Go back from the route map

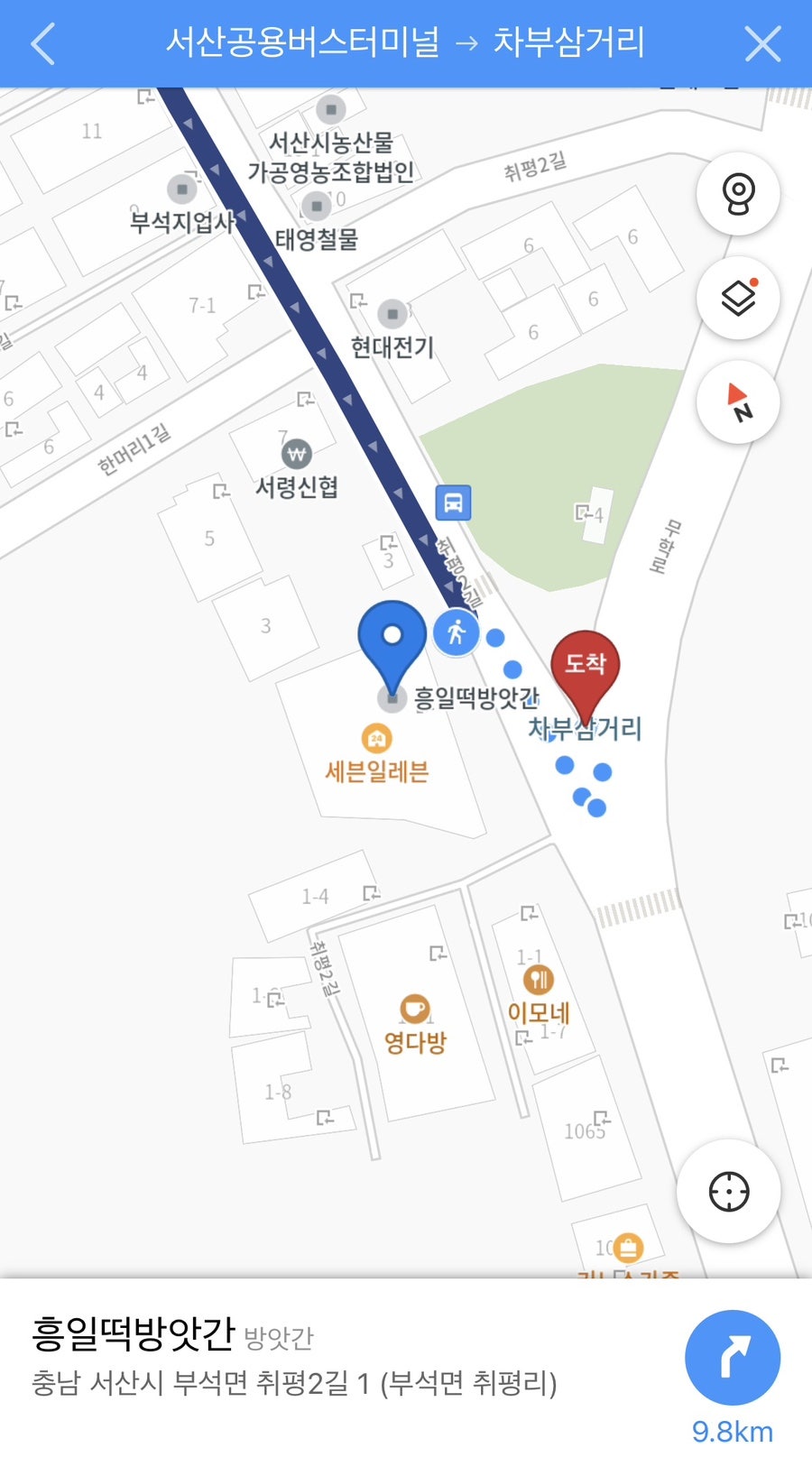click(42, 43)
